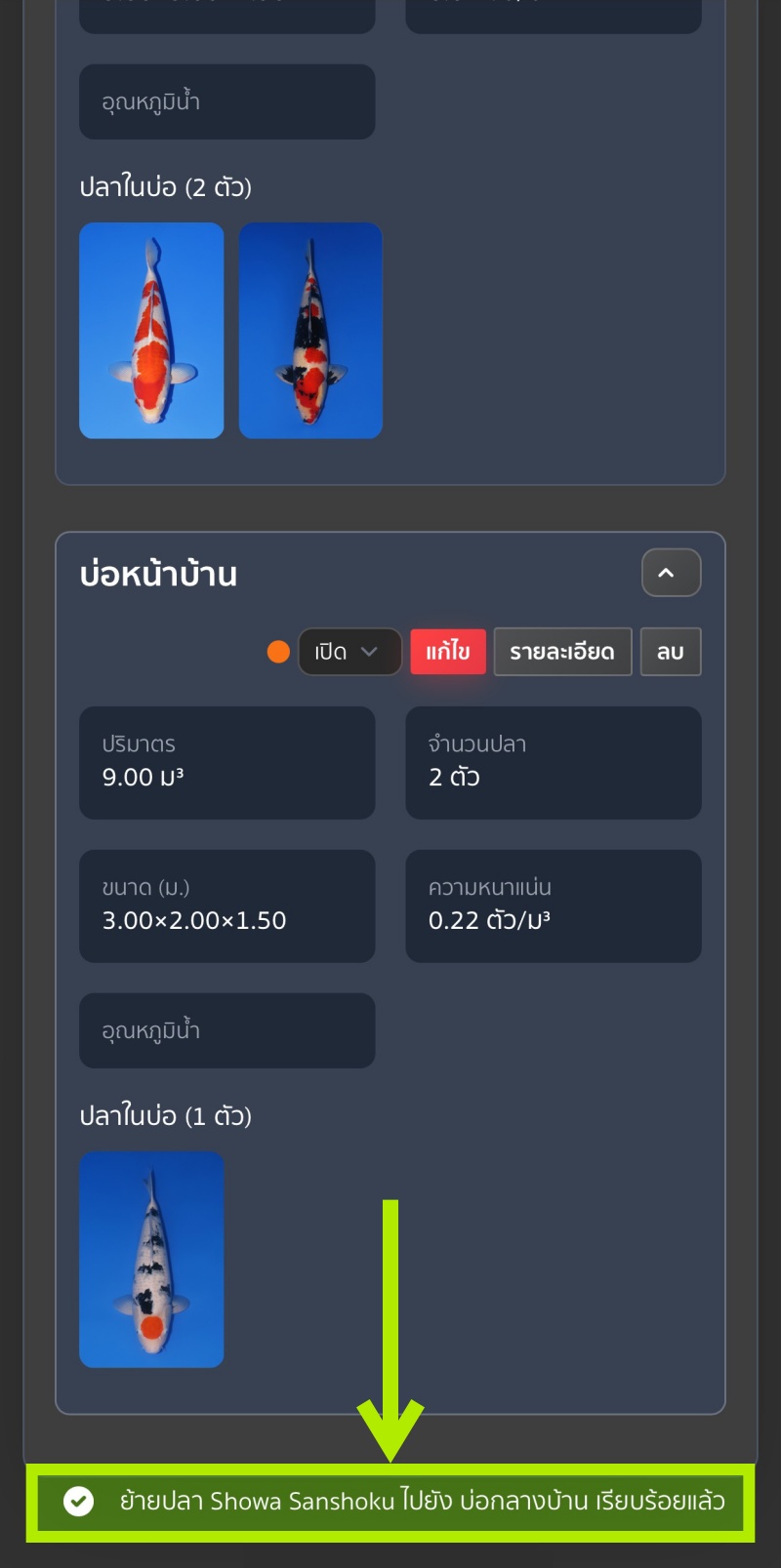The image size is (781, 1568).
Task: Open the เปิด status dropdown
Action: coord(349,652)
